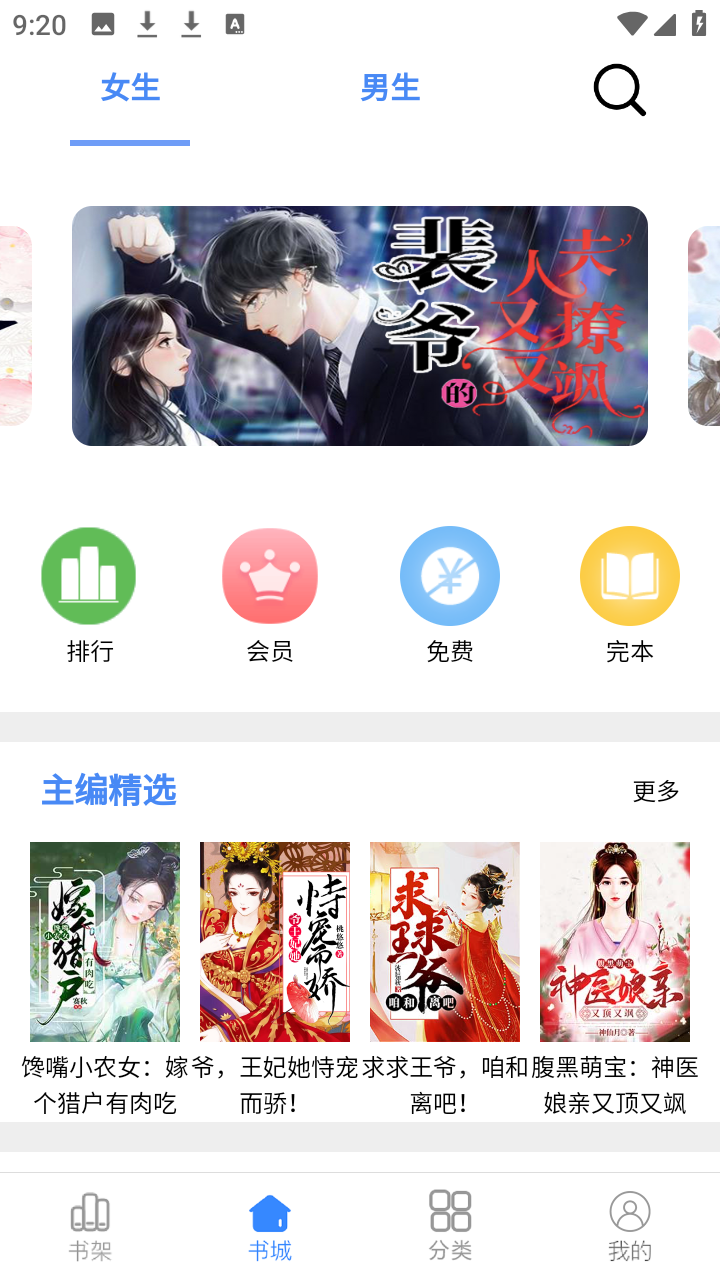Select the 女生 tab
Image resolution: width=720 pixels, height=1280 pixels.
pyautogui.click(x=129, y=89)
